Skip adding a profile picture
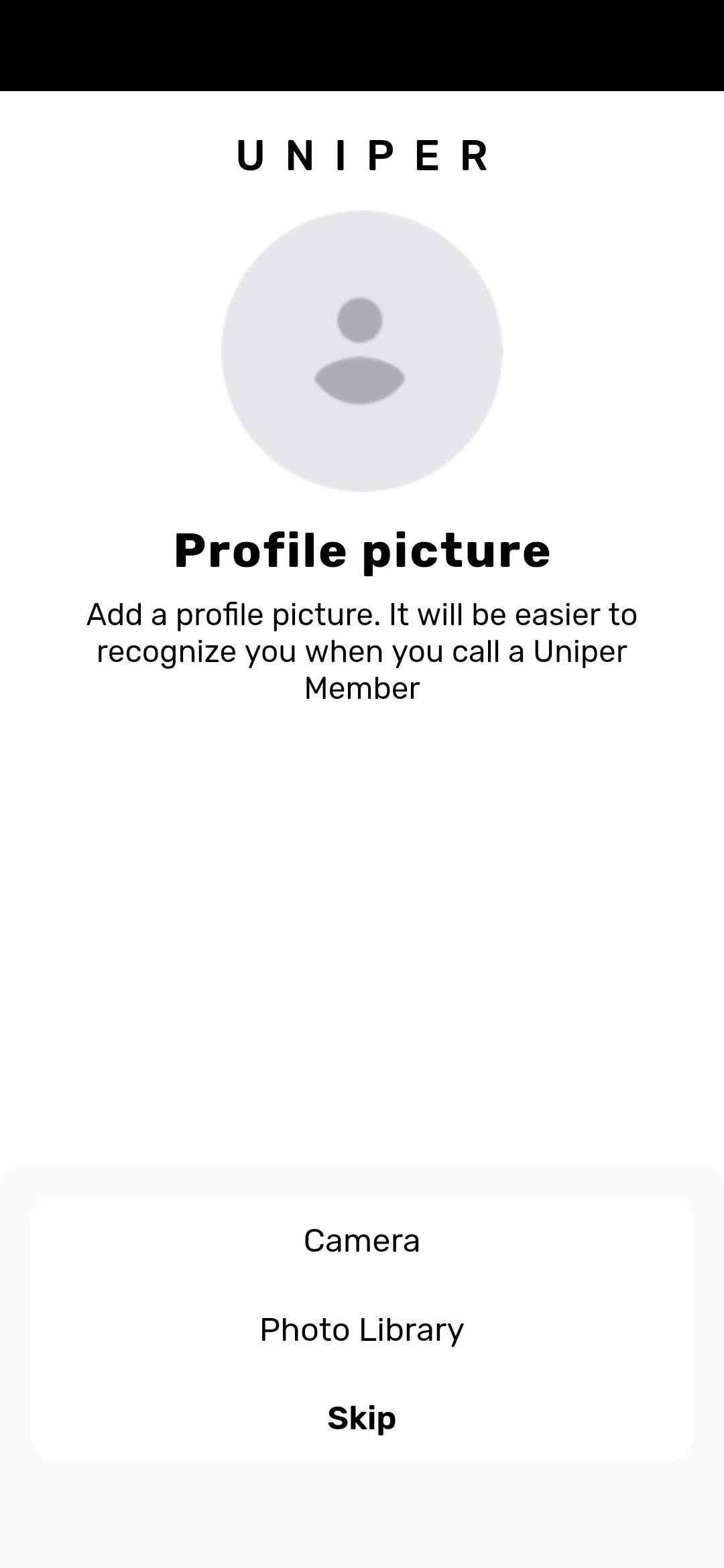This screenshot has width=724, height=1568. point(362,1418)
